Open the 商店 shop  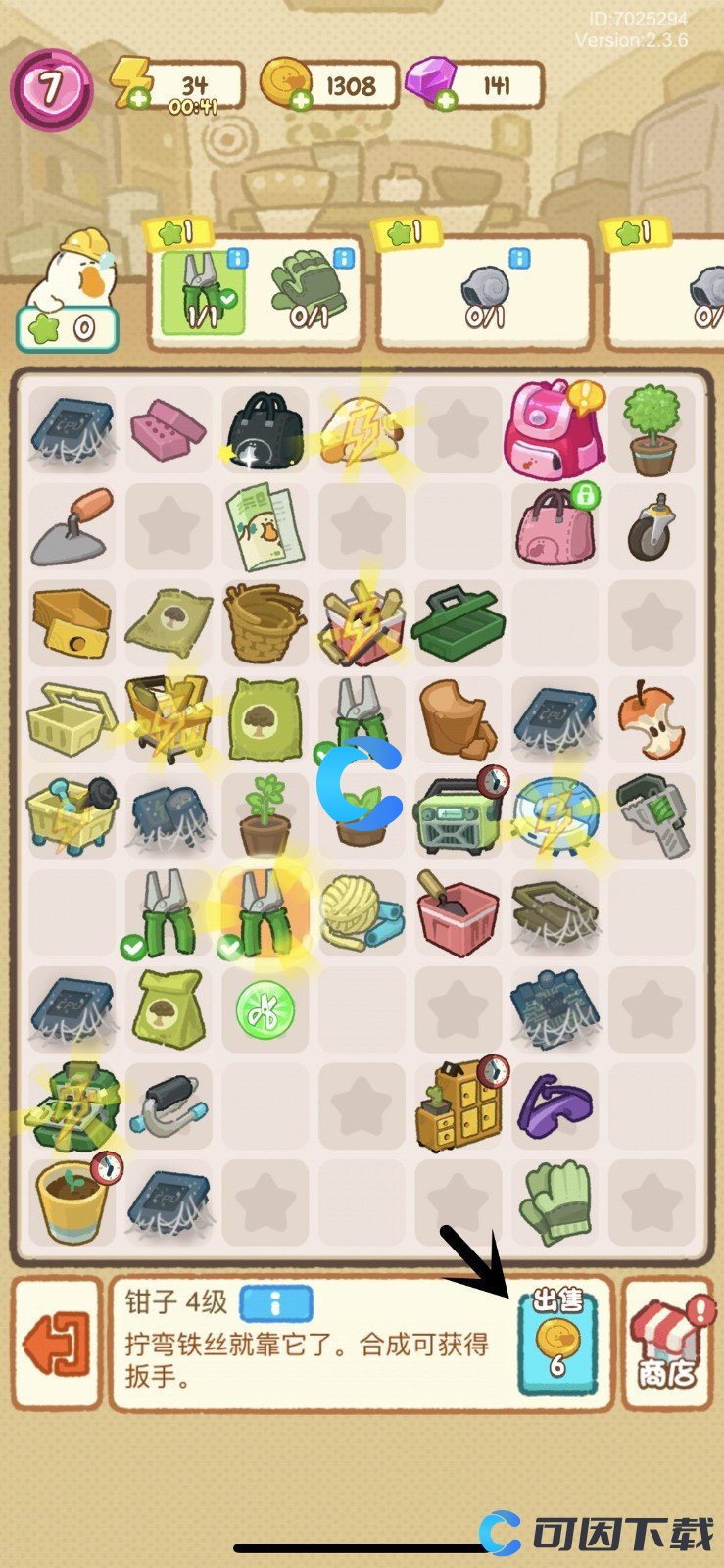pyautogui.click(x=667, y=1345)
